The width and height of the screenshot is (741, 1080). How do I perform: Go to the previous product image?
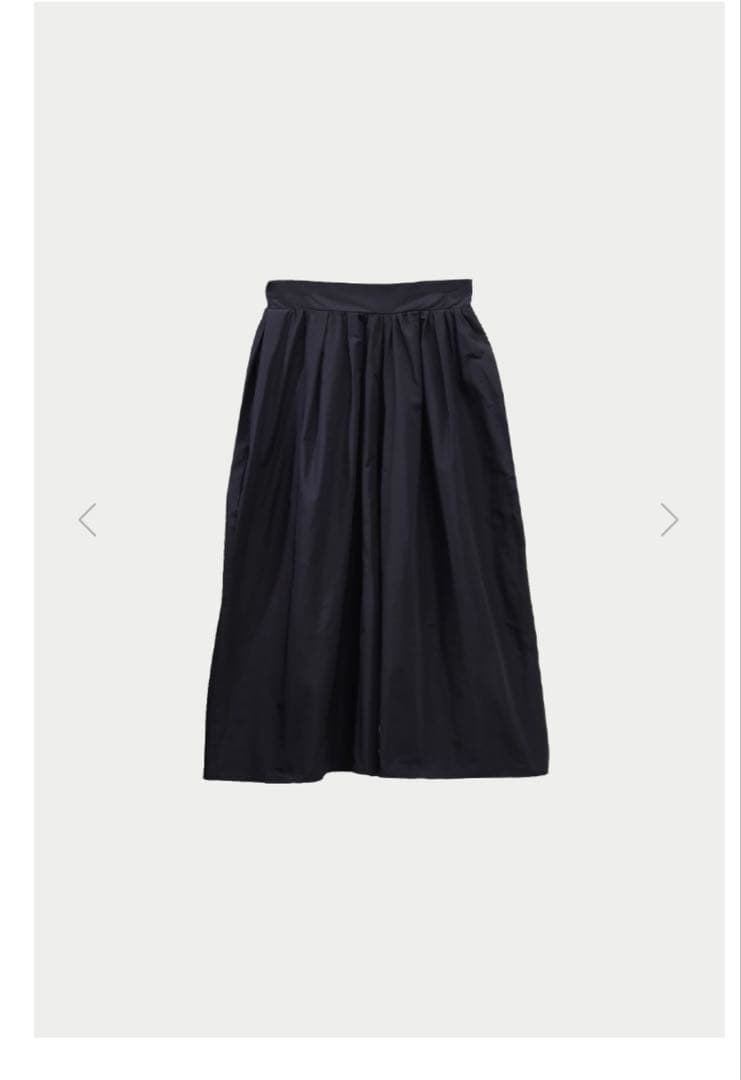88,520
